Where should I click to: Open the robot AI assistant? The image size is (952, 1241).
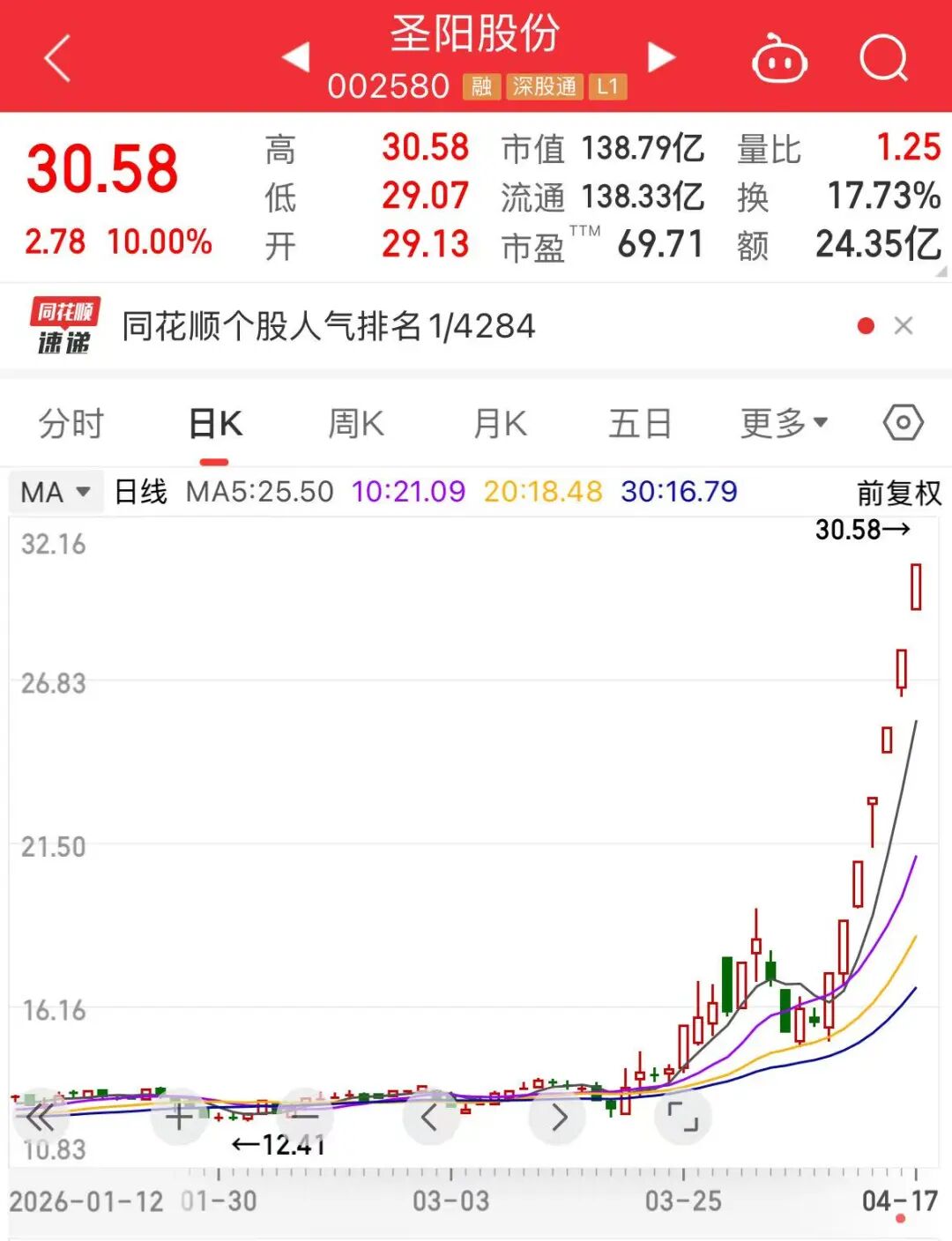(x=778, y=60)
